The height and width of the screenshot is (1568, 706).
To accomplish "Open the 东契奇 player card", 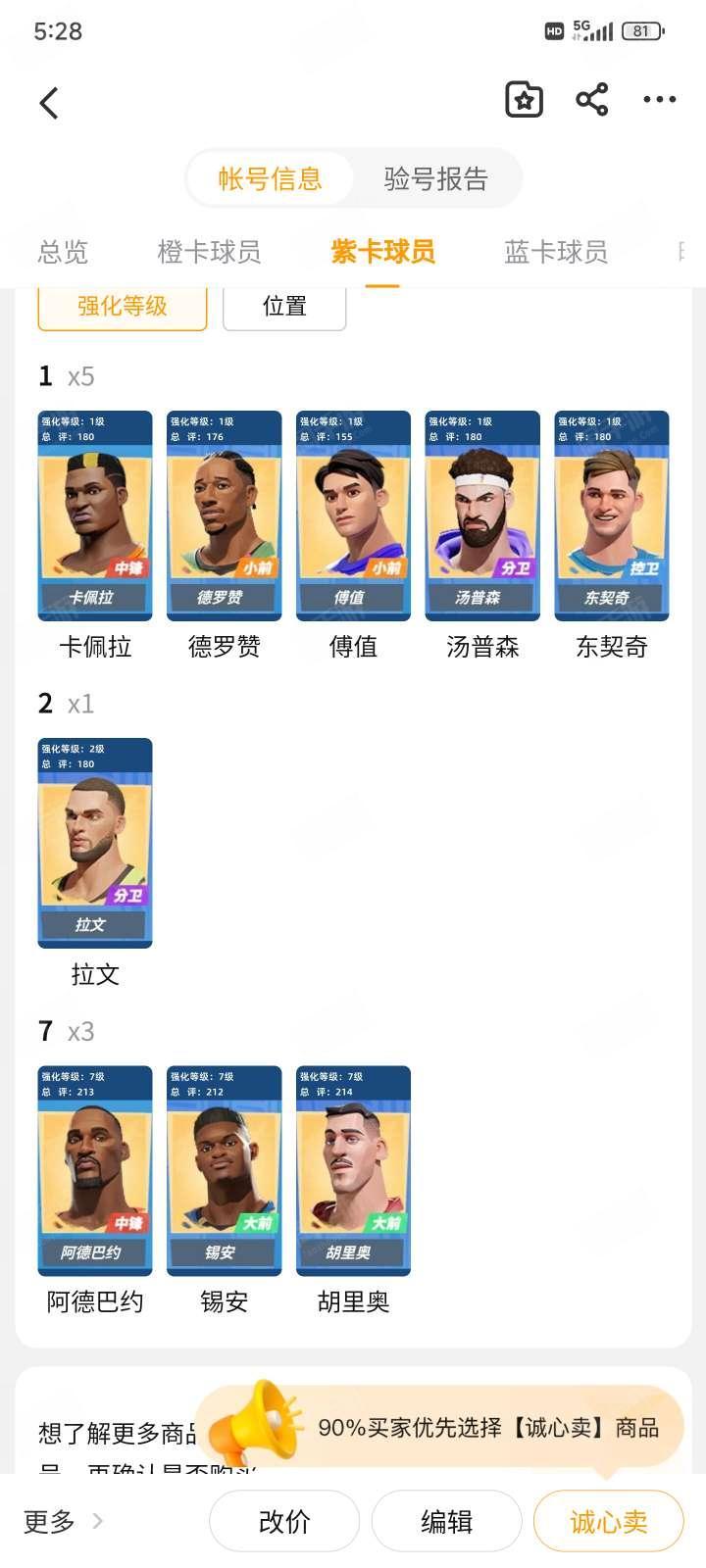I will tap(611, 516).
